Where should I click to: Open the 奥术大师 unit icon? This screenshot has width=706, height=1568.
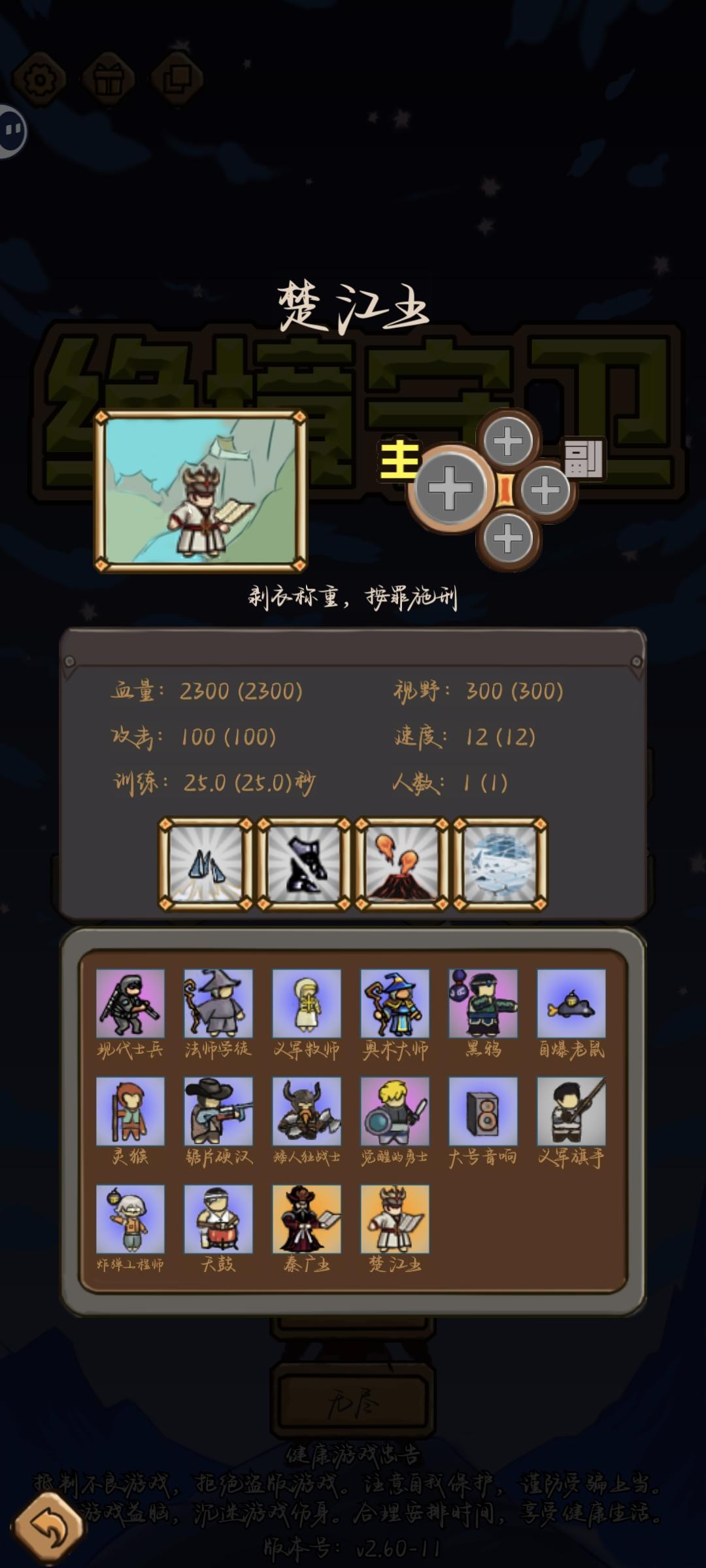[394, 1004]
